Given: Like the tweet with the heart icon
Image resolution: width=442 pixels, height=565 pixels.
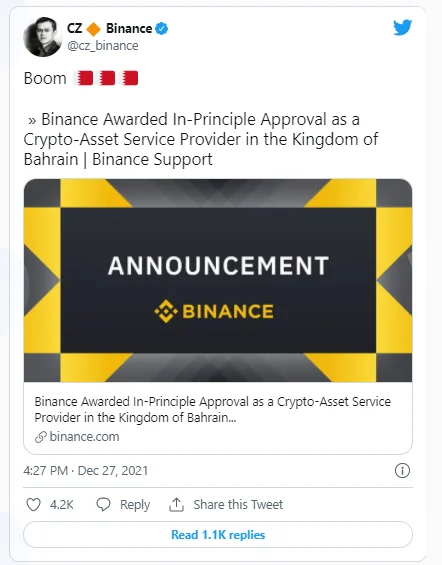Looking at the screenshot, I should (x=34, y=504).
